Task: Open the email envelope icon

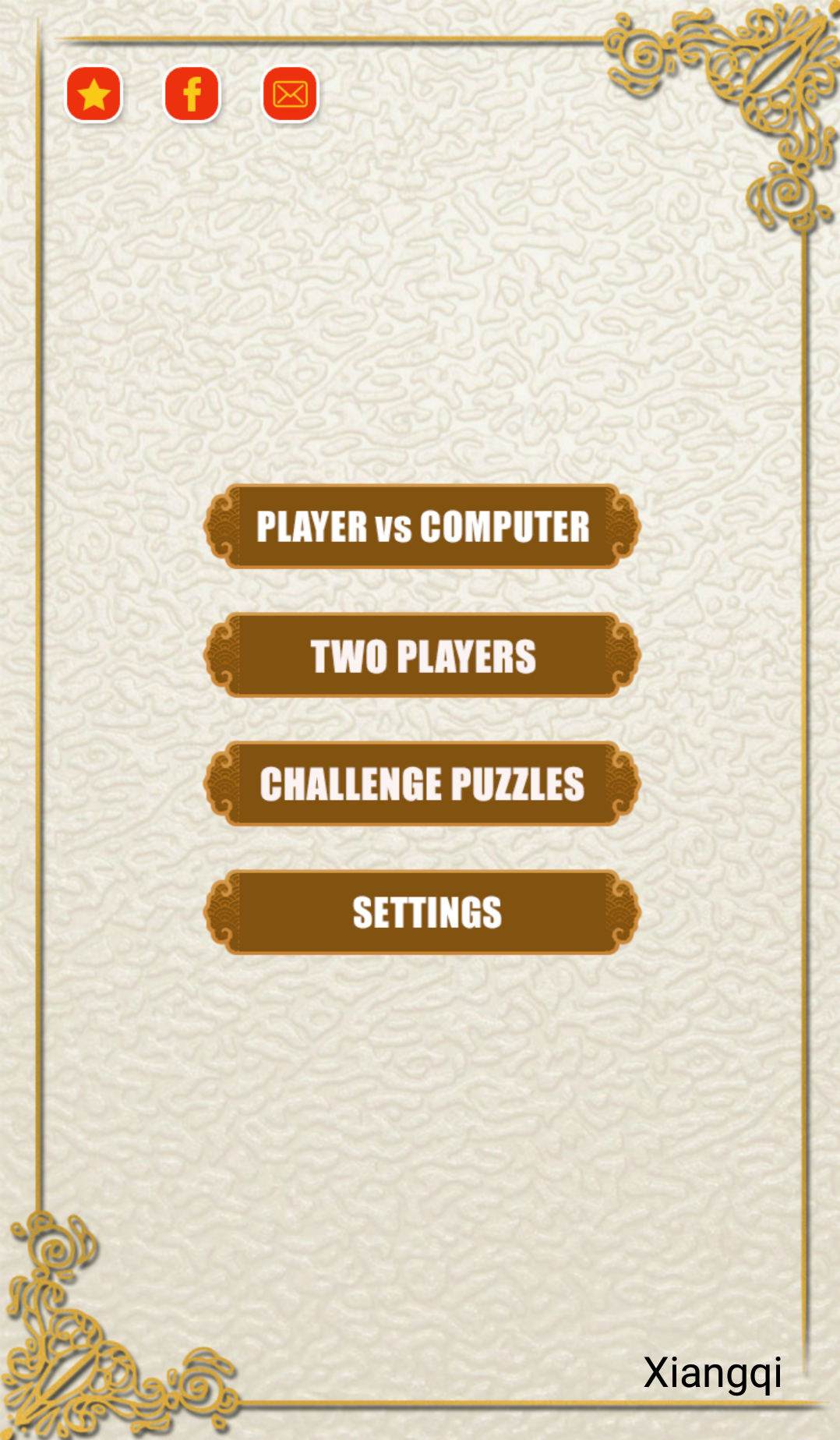Action: (291, 94)
